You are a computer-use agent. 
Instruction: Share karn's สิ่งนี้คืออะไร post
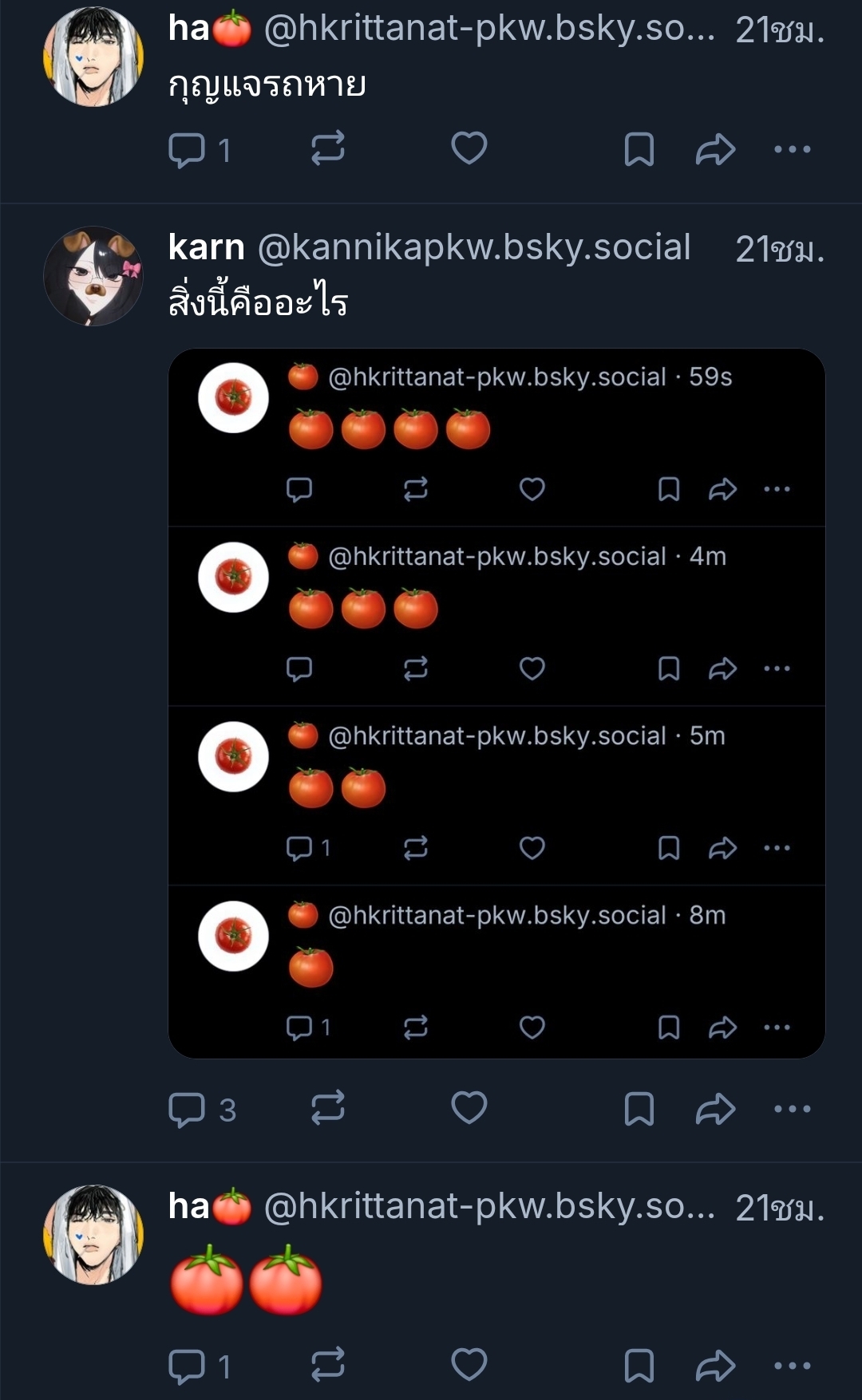(715, 1109)
